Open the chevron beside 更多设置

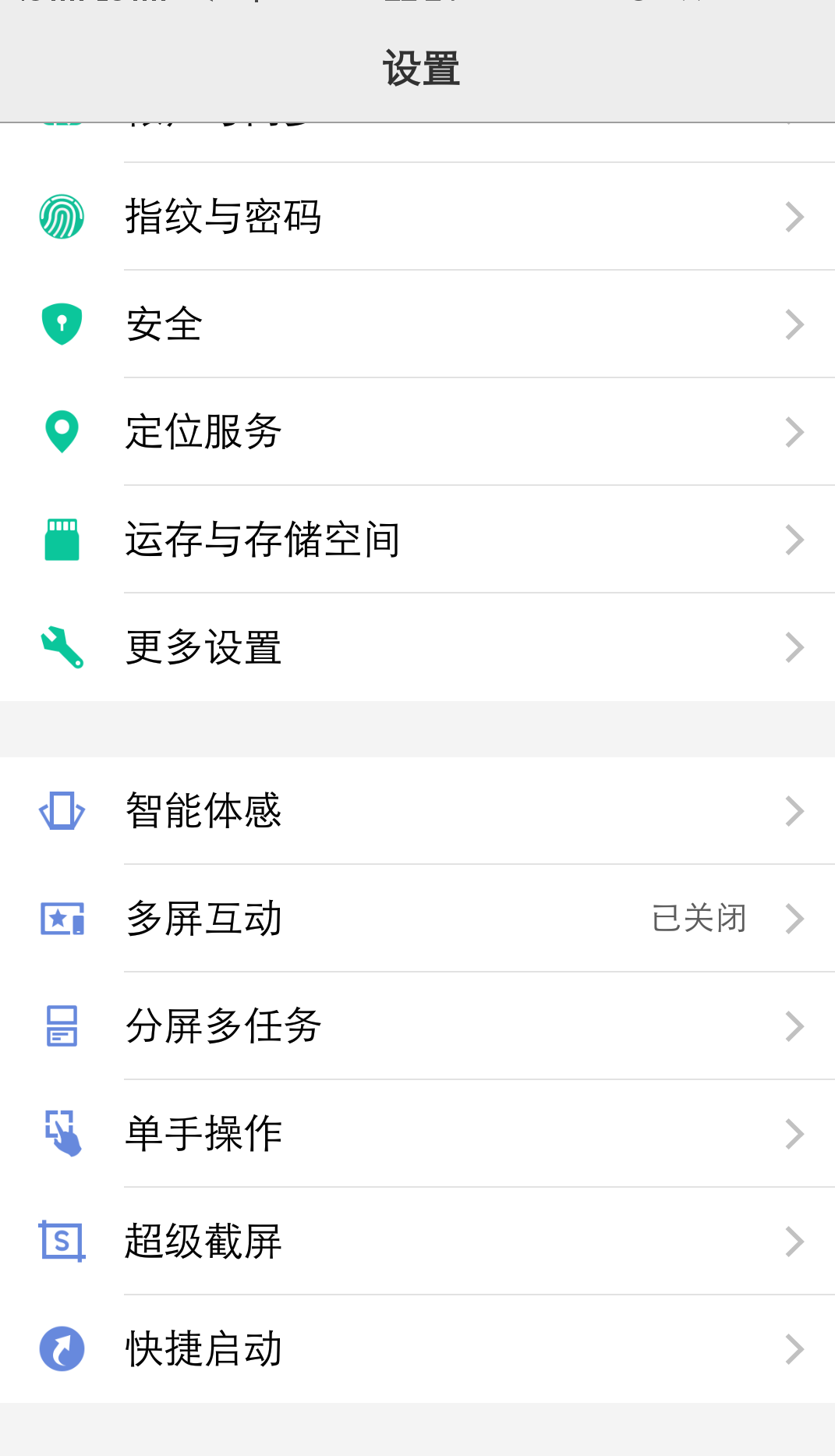click(793, 647)
